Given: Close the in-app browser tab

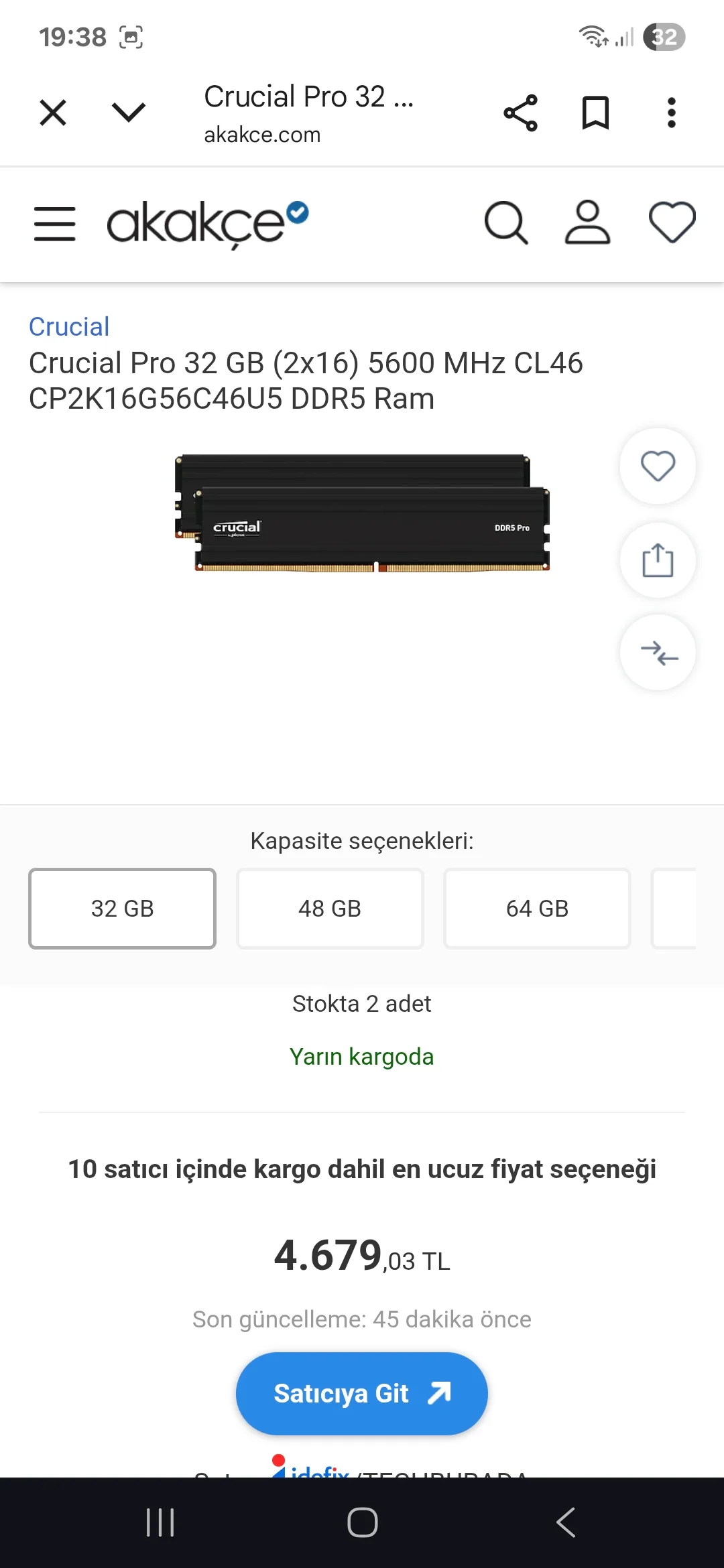Looking at the screenshot, I should click(53, 113).
